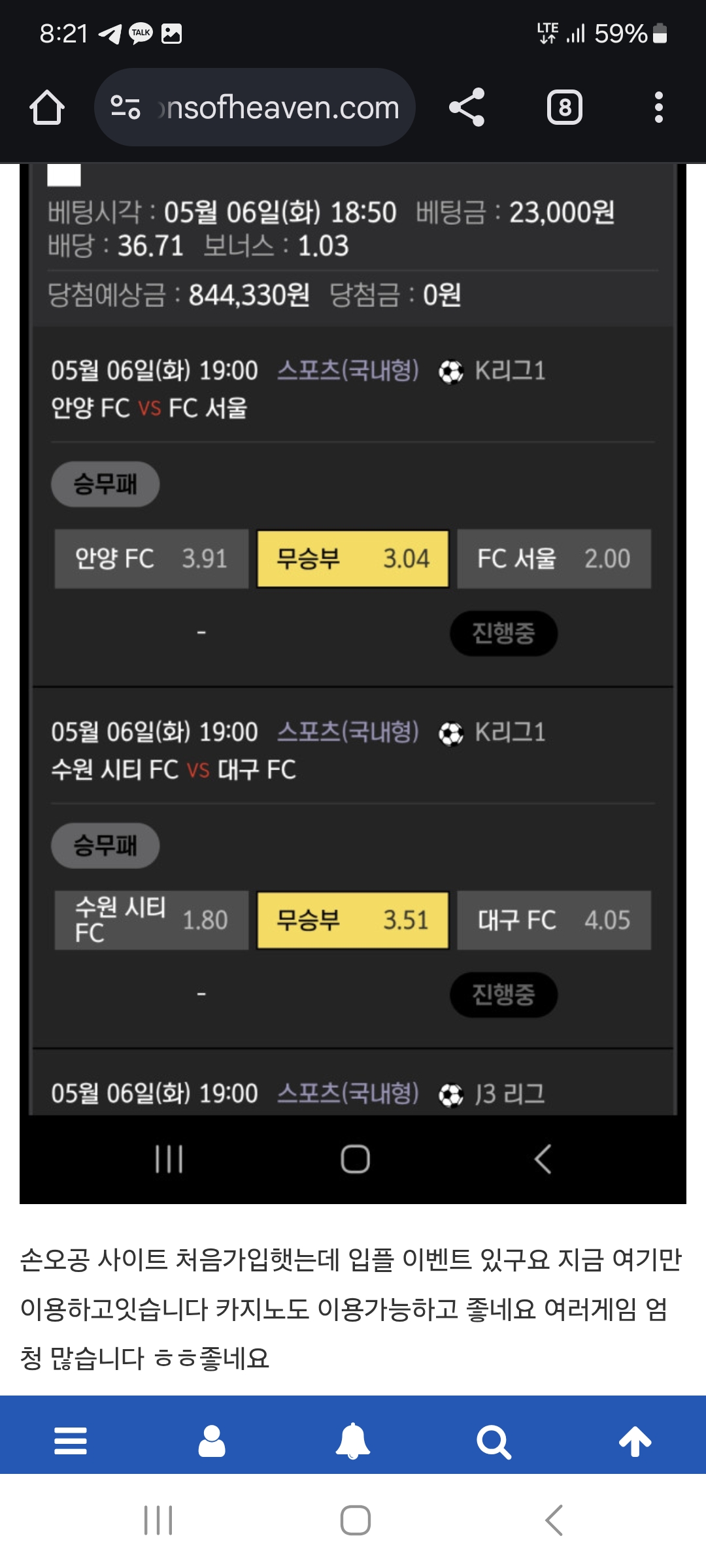706x1568 pixels.
Task: Open the notifications bell
Action: coord(353,1441)
